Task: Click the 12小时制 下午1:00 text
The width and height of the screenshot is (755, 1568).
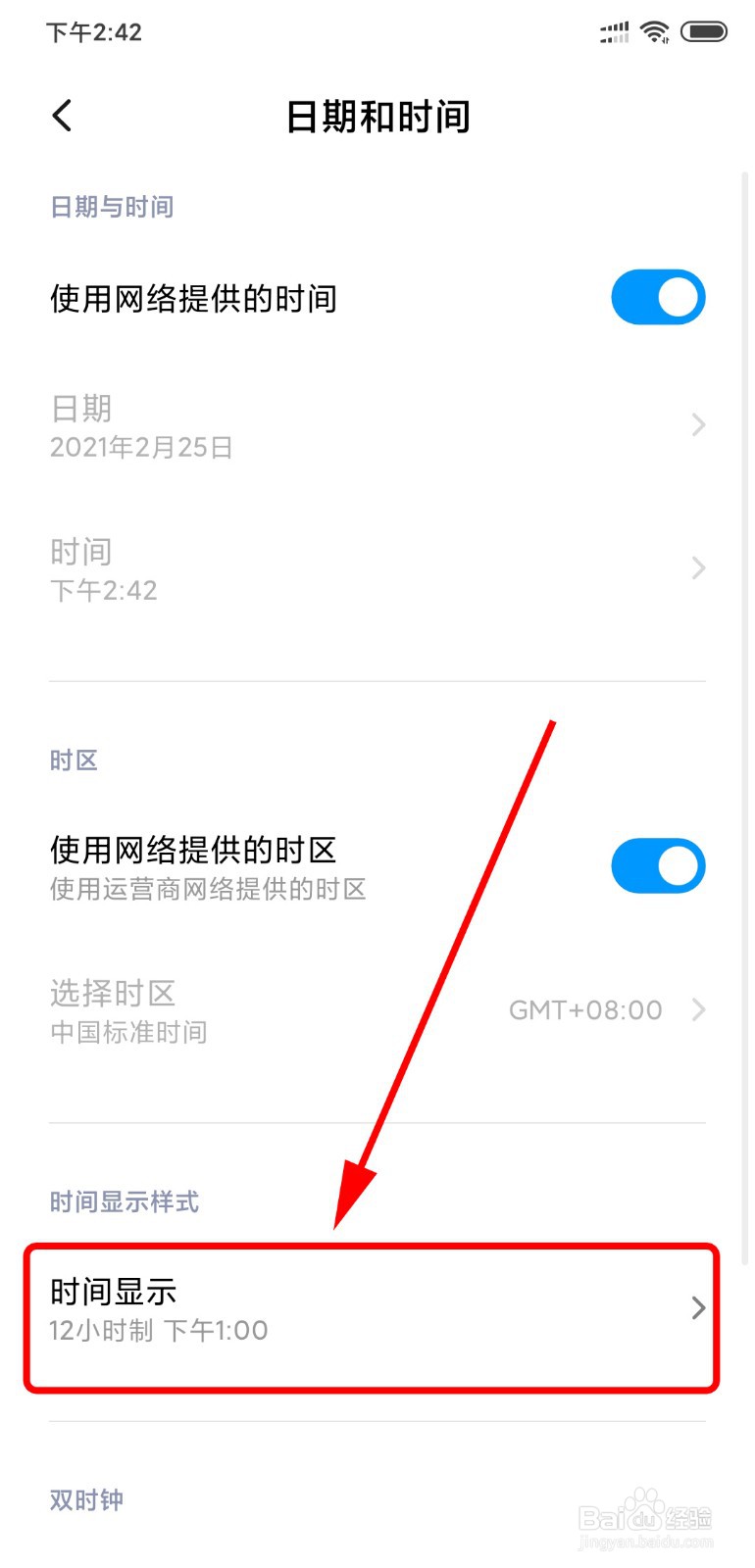Action: 157,1330
